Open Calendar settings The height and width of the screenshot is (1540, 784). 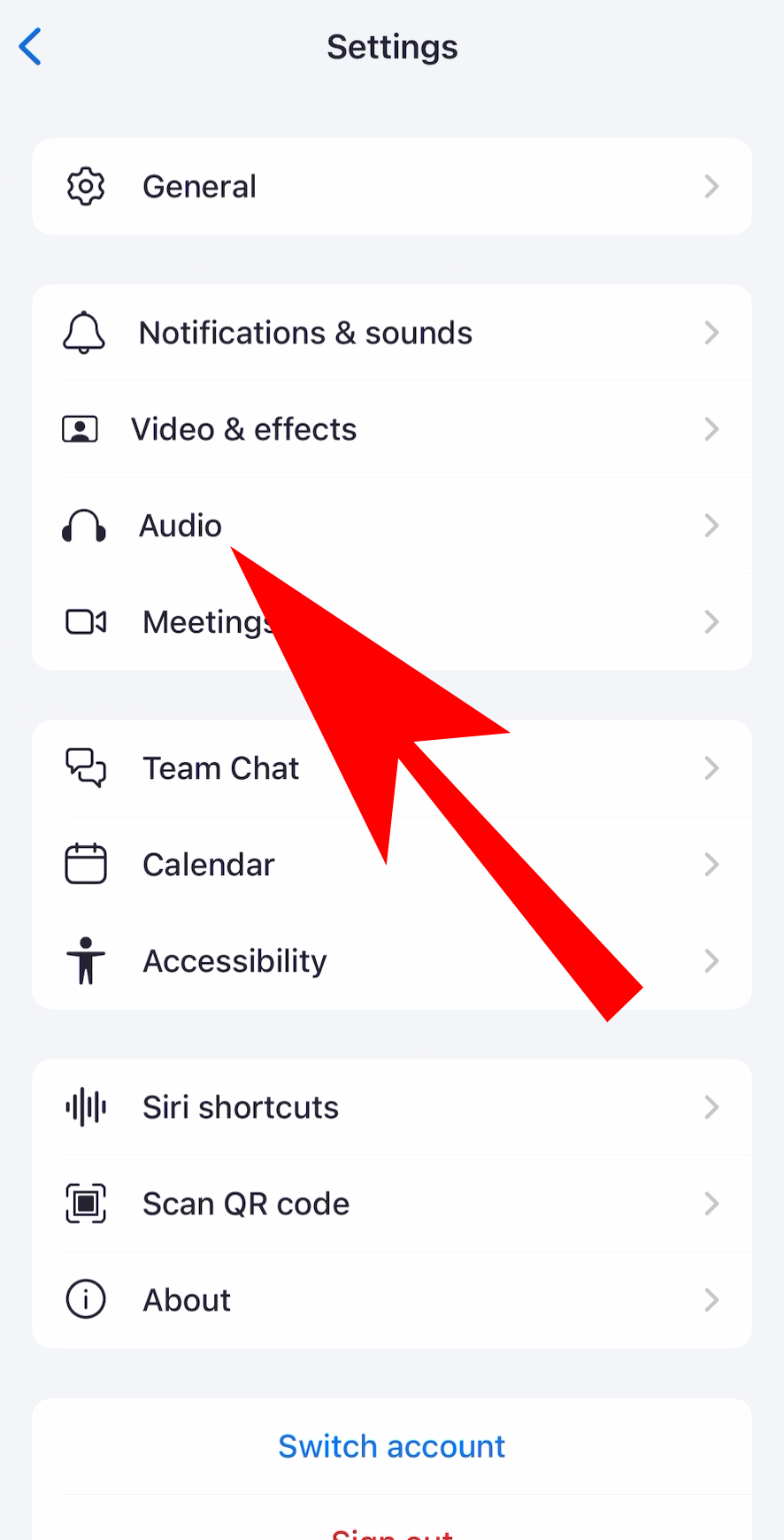click(x=392, y=865)
